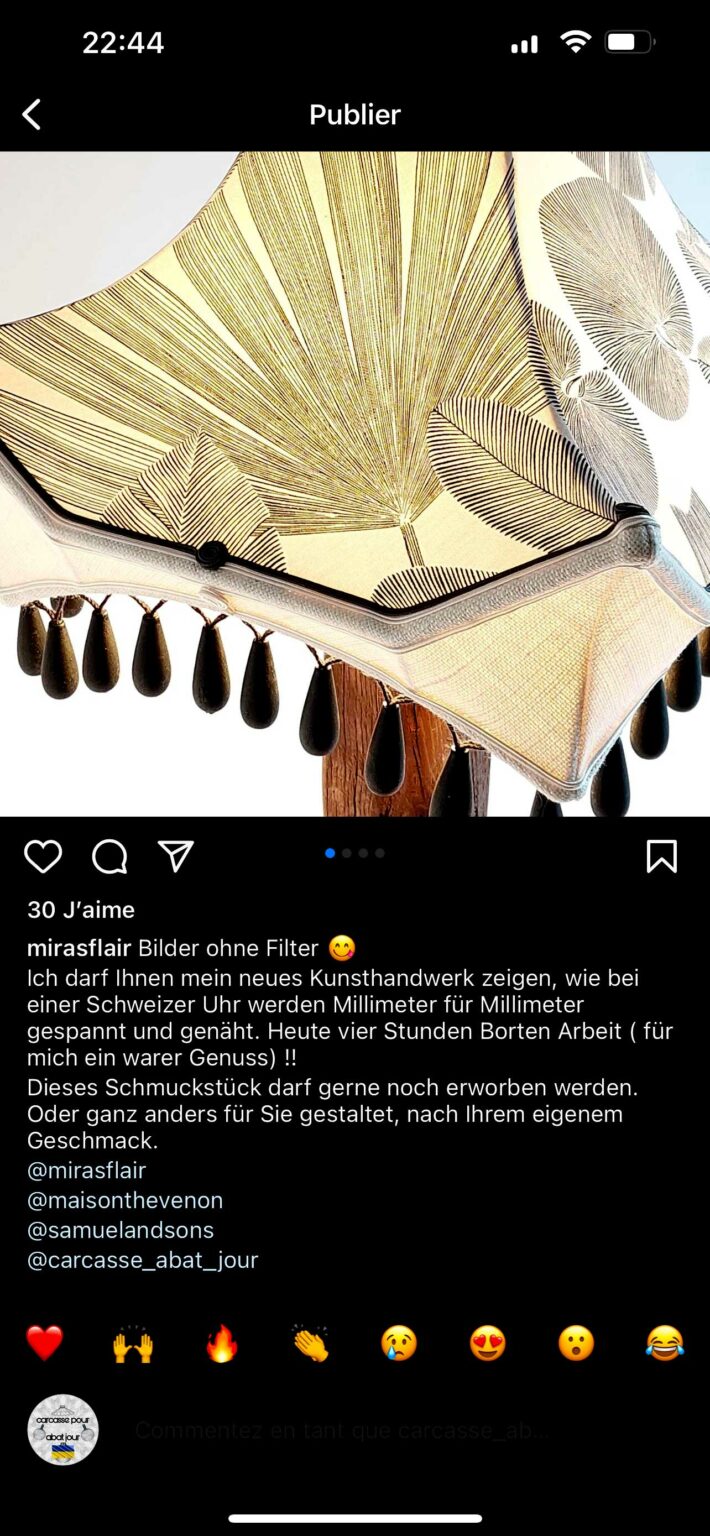710x1536 pixels.
Task: Select the clapping hands emoji
Action: 311,1343
